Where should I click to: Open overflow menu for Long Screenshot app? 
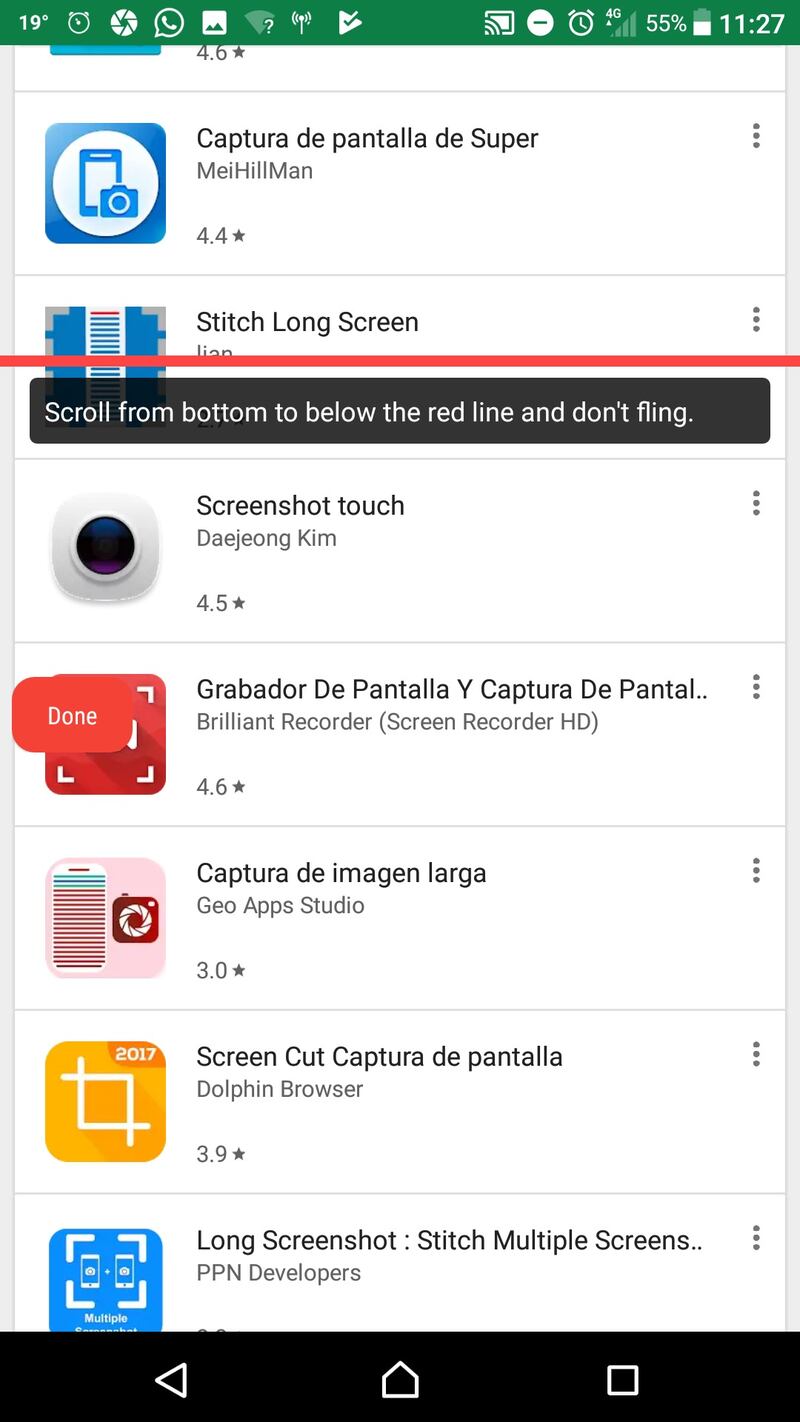(756, 1238)
